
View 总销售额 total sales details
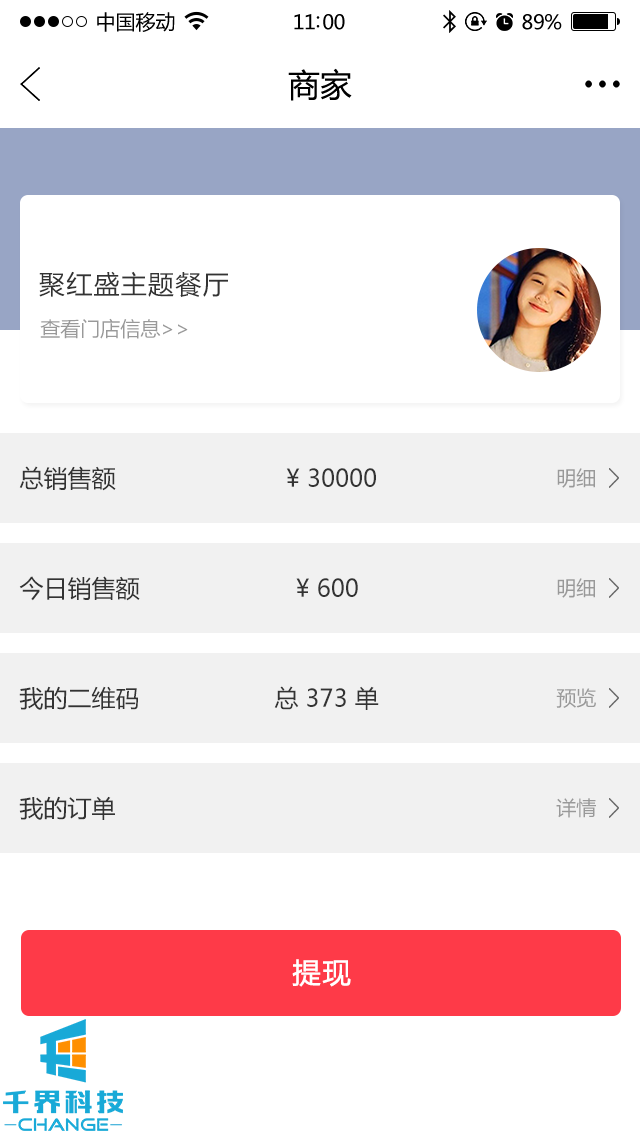point(588,479)
